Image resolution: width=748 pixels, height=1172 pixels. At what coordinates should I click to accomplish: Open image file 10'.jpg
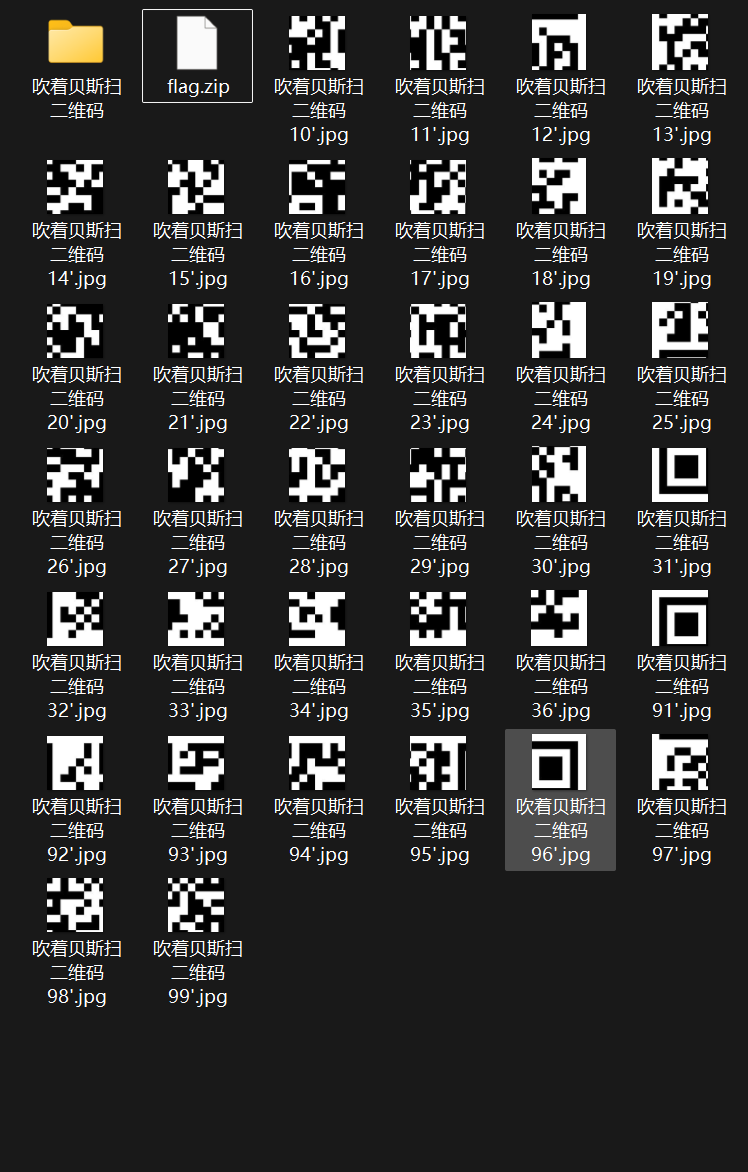tap(318, 43)
